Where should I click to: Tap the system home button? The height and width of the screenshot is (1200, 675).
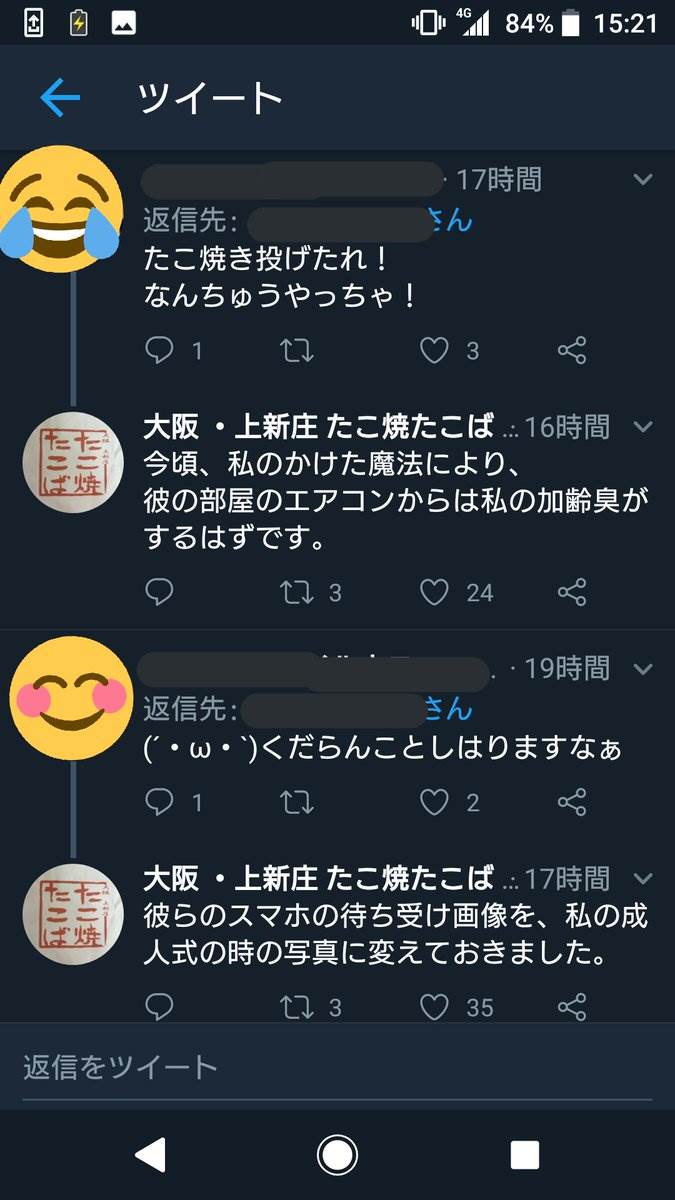[x=337, y=1155]
